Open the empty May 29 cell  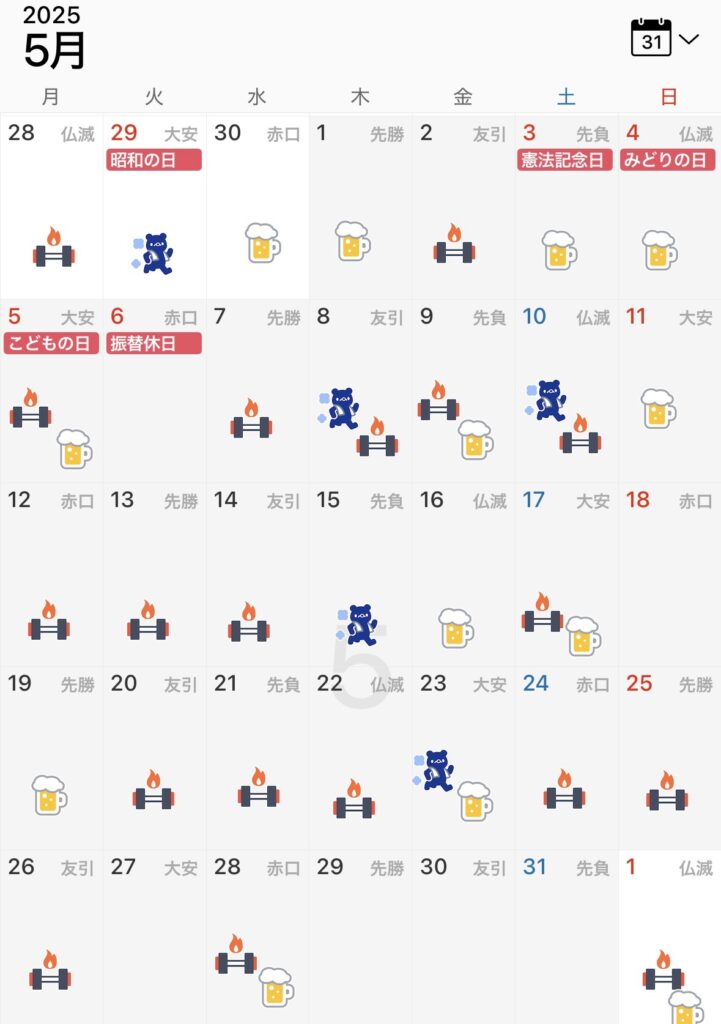pos(360,938)
